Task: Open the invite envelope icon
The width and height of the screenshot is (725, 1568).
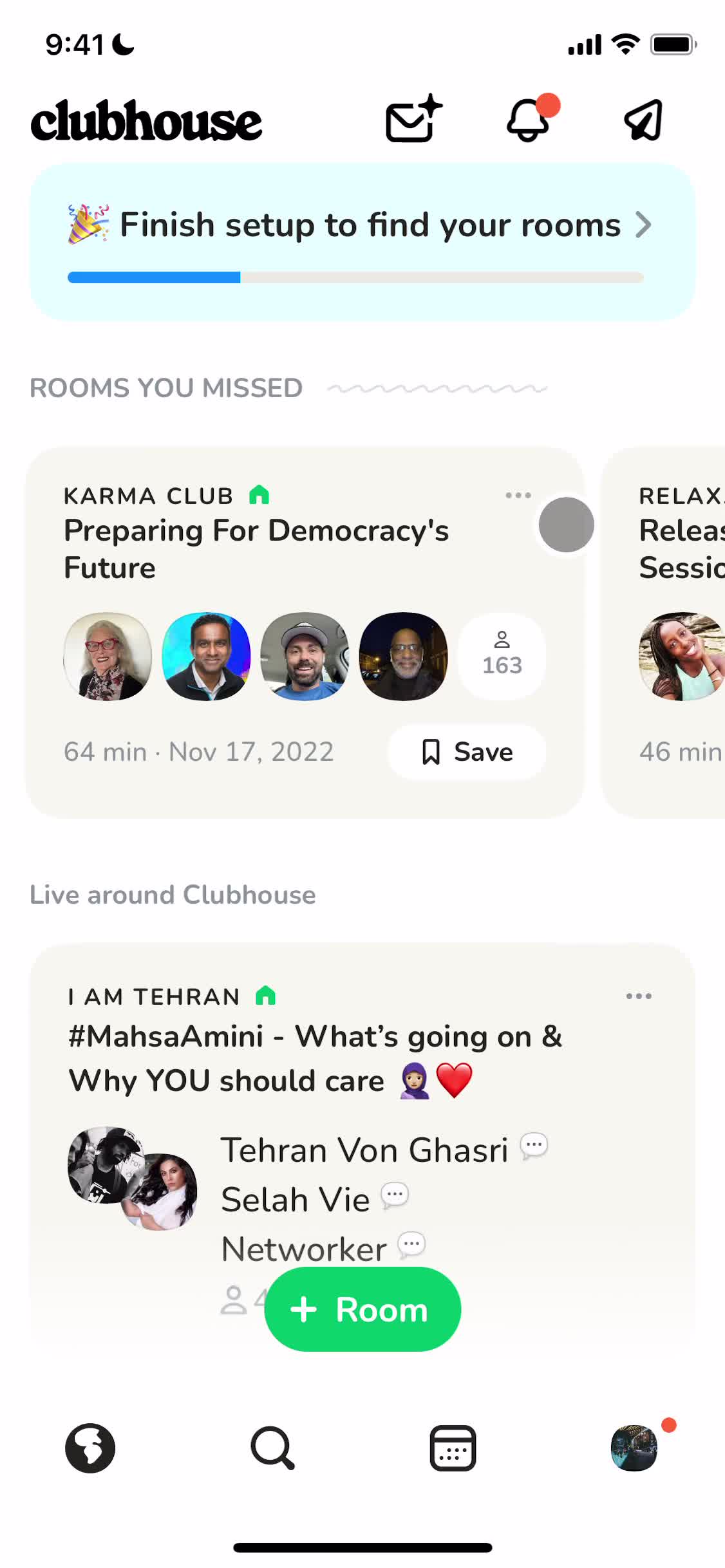Action: (413, 120)
